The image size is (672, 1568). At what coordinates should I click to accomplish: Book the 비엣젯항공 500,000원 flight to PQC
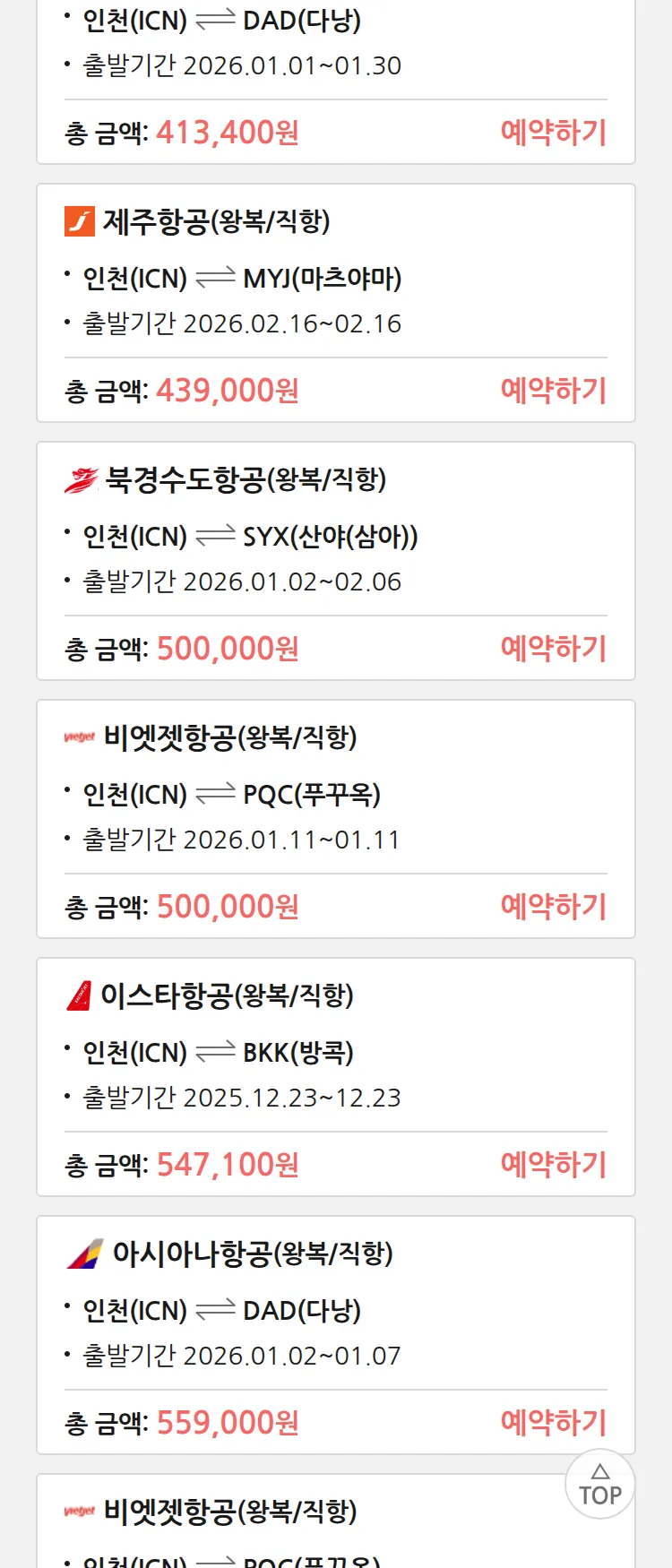(x=553, y=907)
